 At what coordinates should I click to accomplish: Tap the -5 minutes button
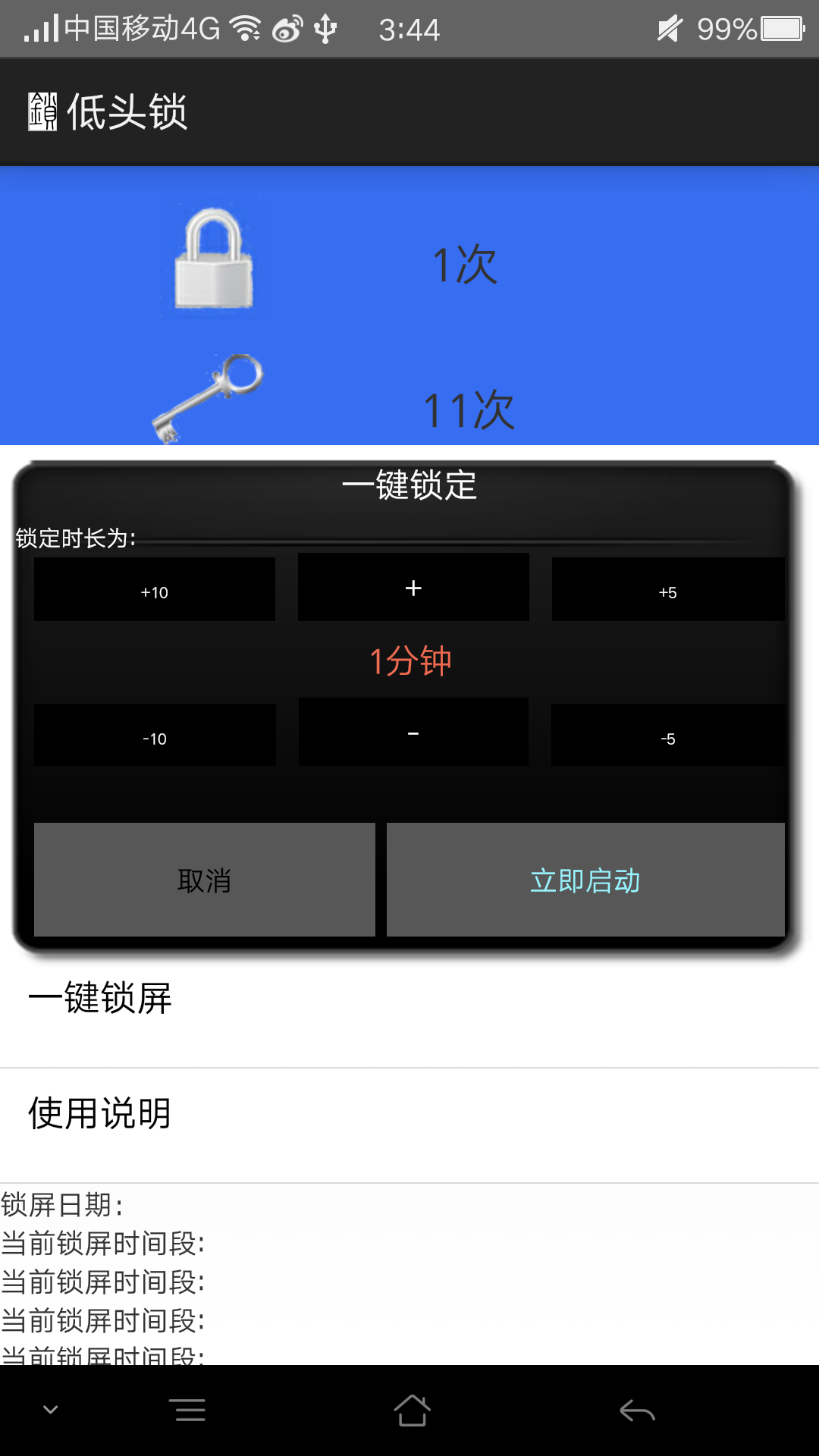coord(667,736)
